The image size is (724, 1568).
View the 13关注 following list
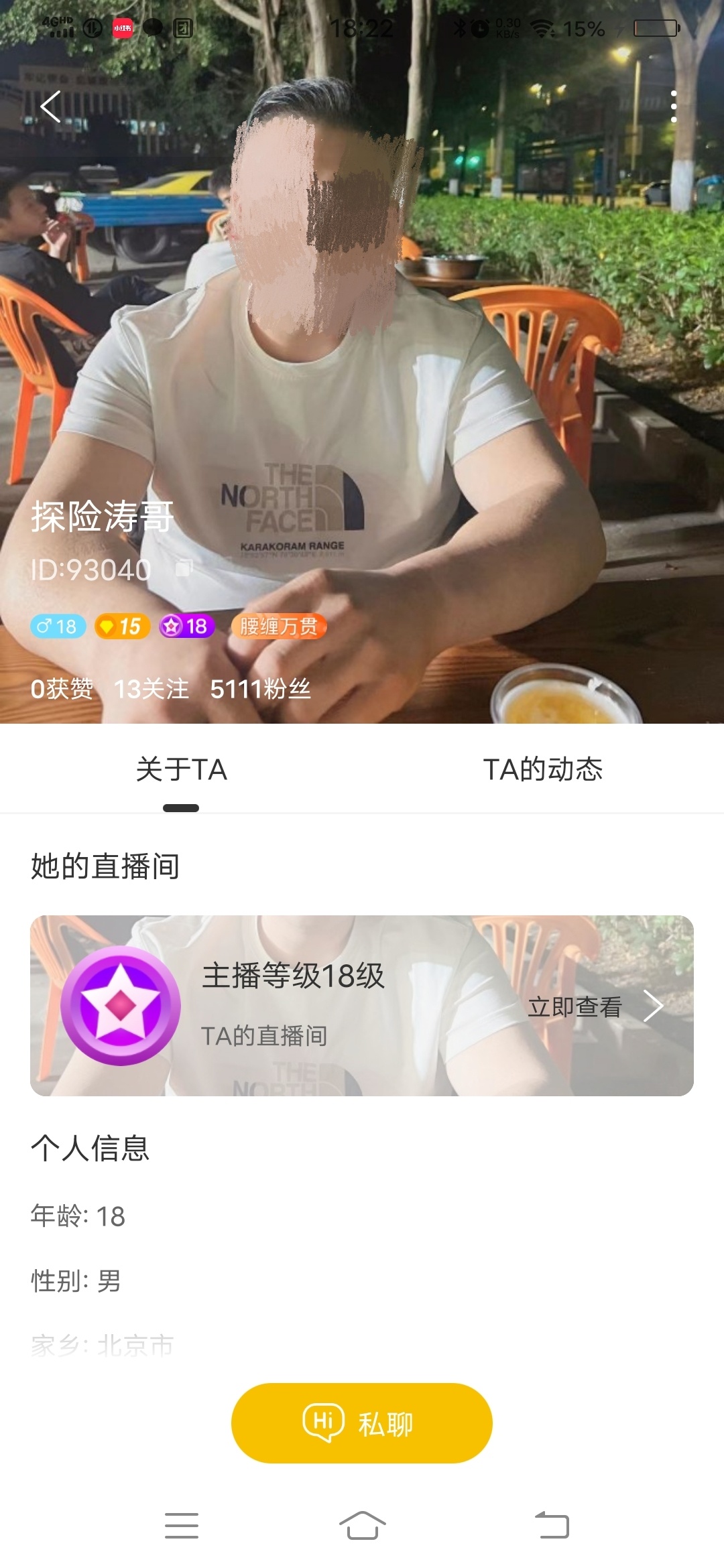152,689
